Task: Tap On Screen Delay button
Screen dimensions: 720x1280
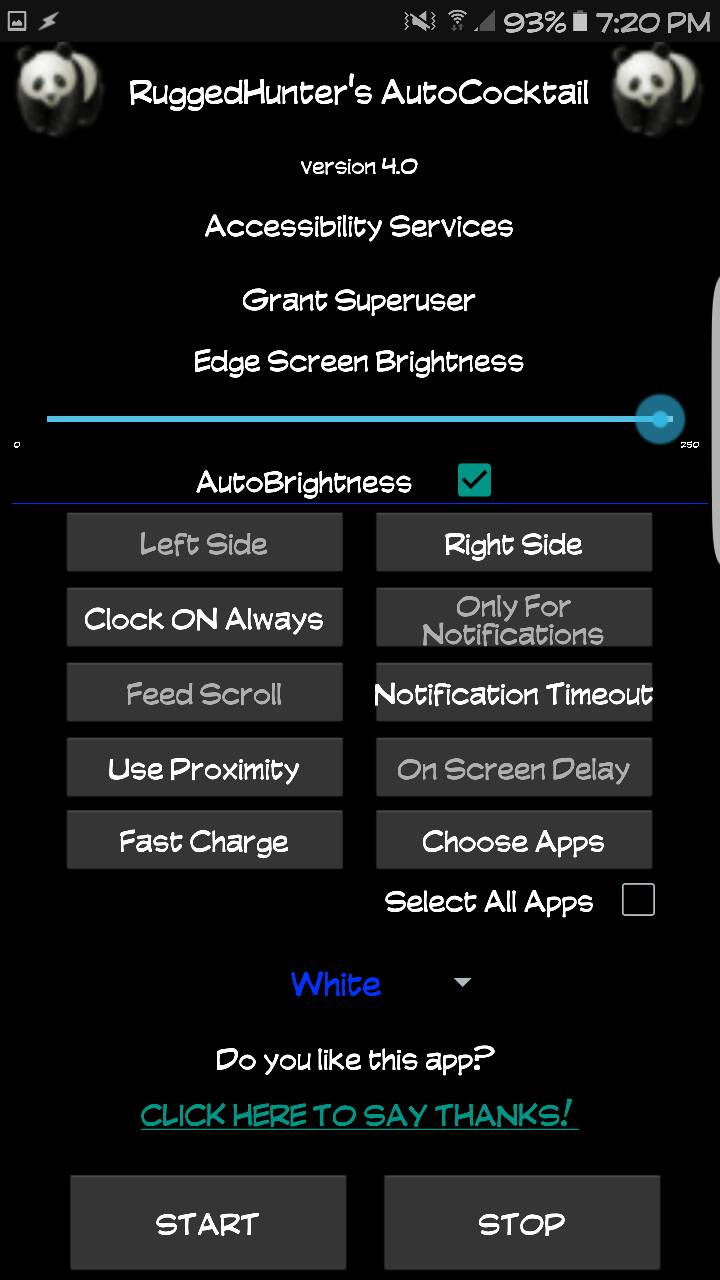Action: [x=513, y=768]
